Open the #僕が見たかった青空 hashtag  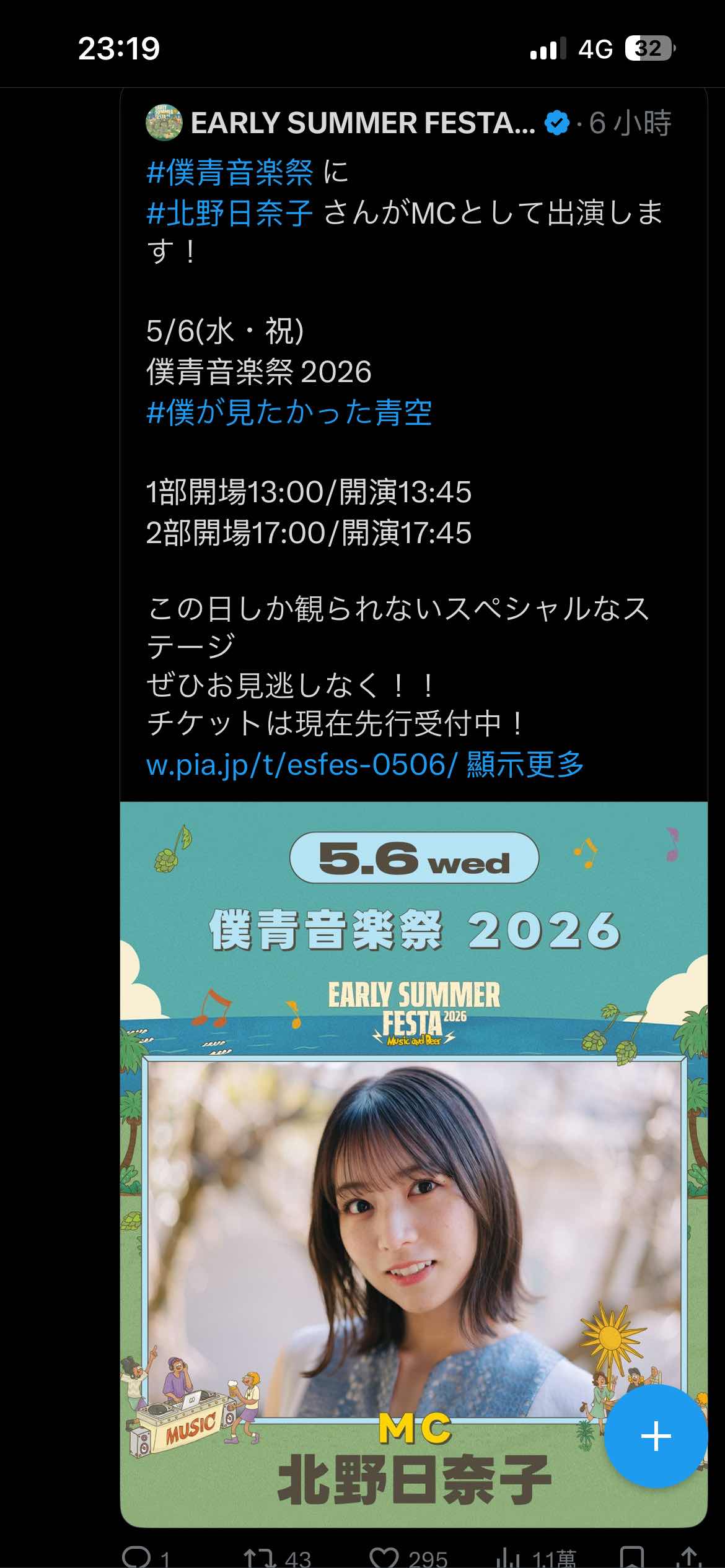click(x=289, y=412)
